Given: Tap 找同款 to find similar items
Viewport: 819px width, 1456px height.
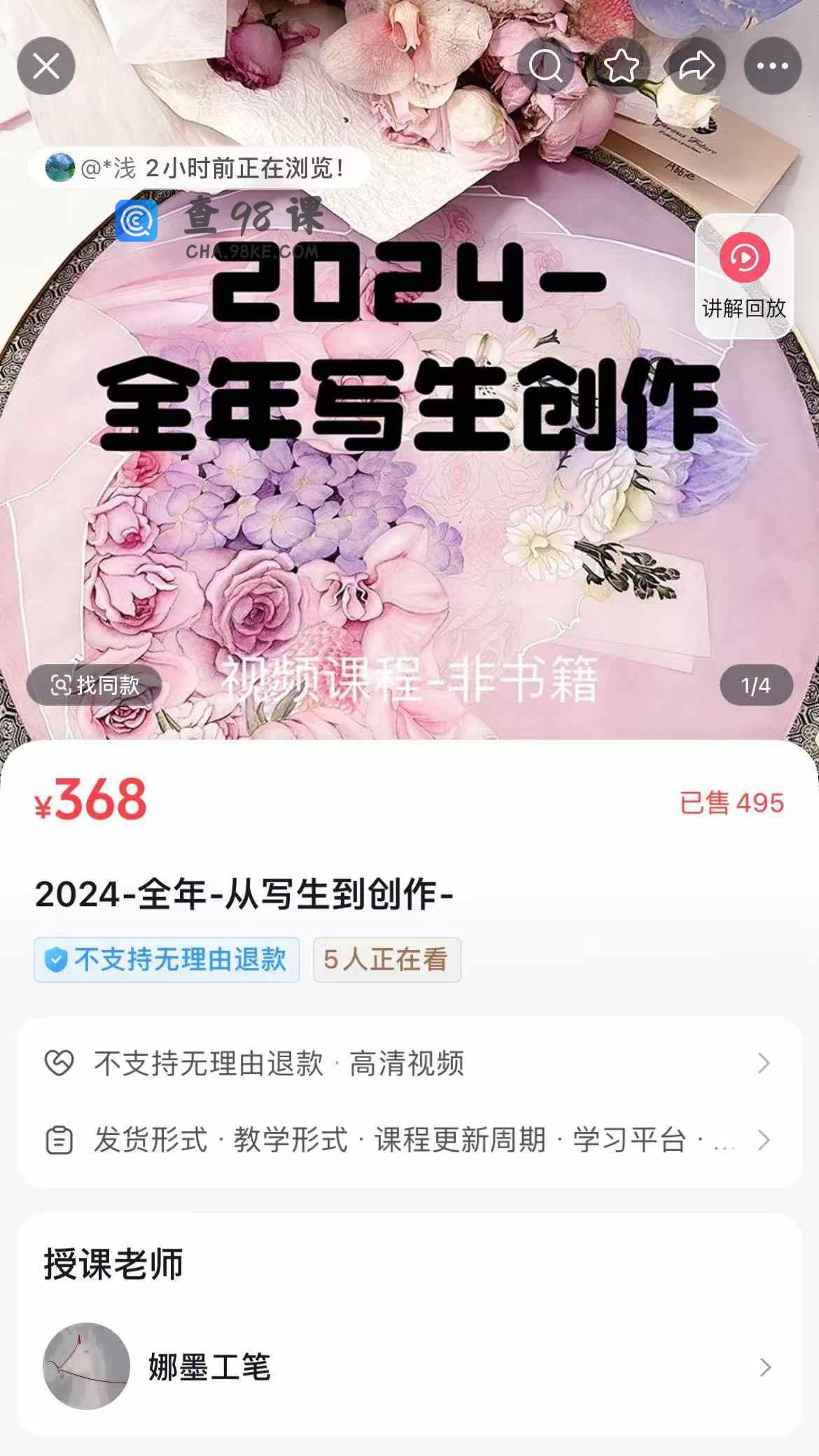Looking at the screenshot, I should click(x=94, y=685).
